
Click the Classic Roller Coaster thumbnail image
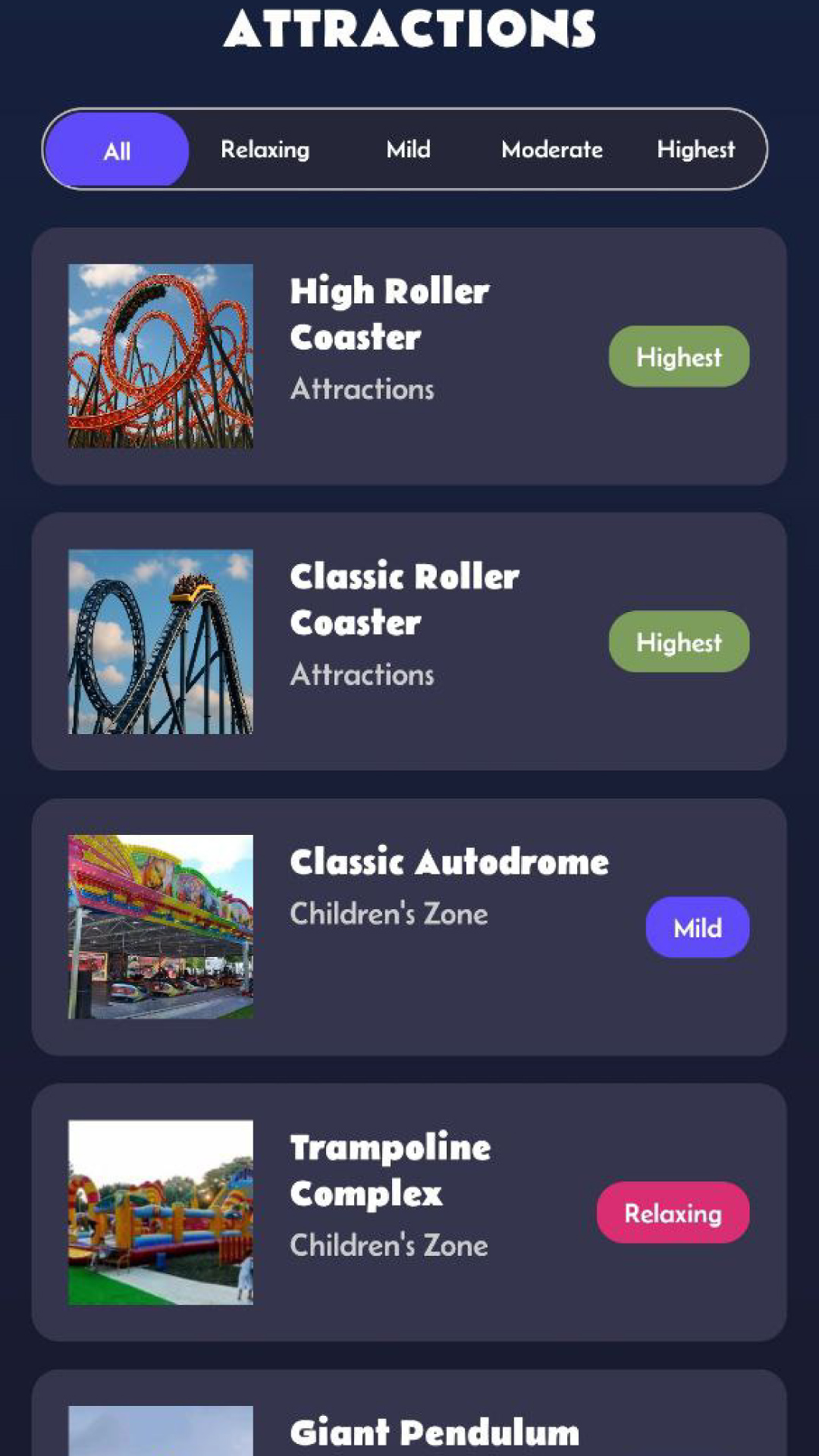160,642
